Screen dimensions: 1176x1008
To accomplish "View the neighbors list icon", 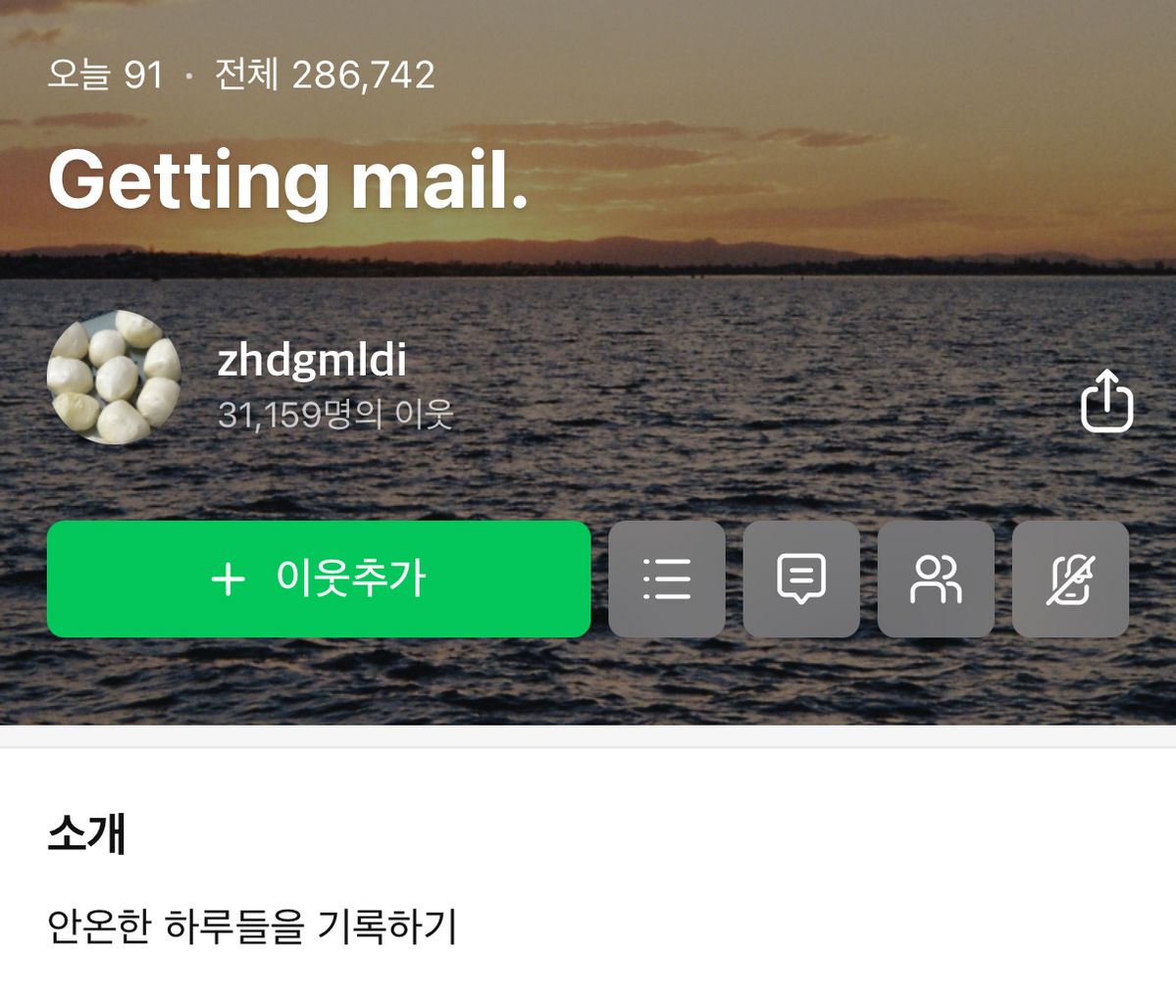I will pos(936,579).
